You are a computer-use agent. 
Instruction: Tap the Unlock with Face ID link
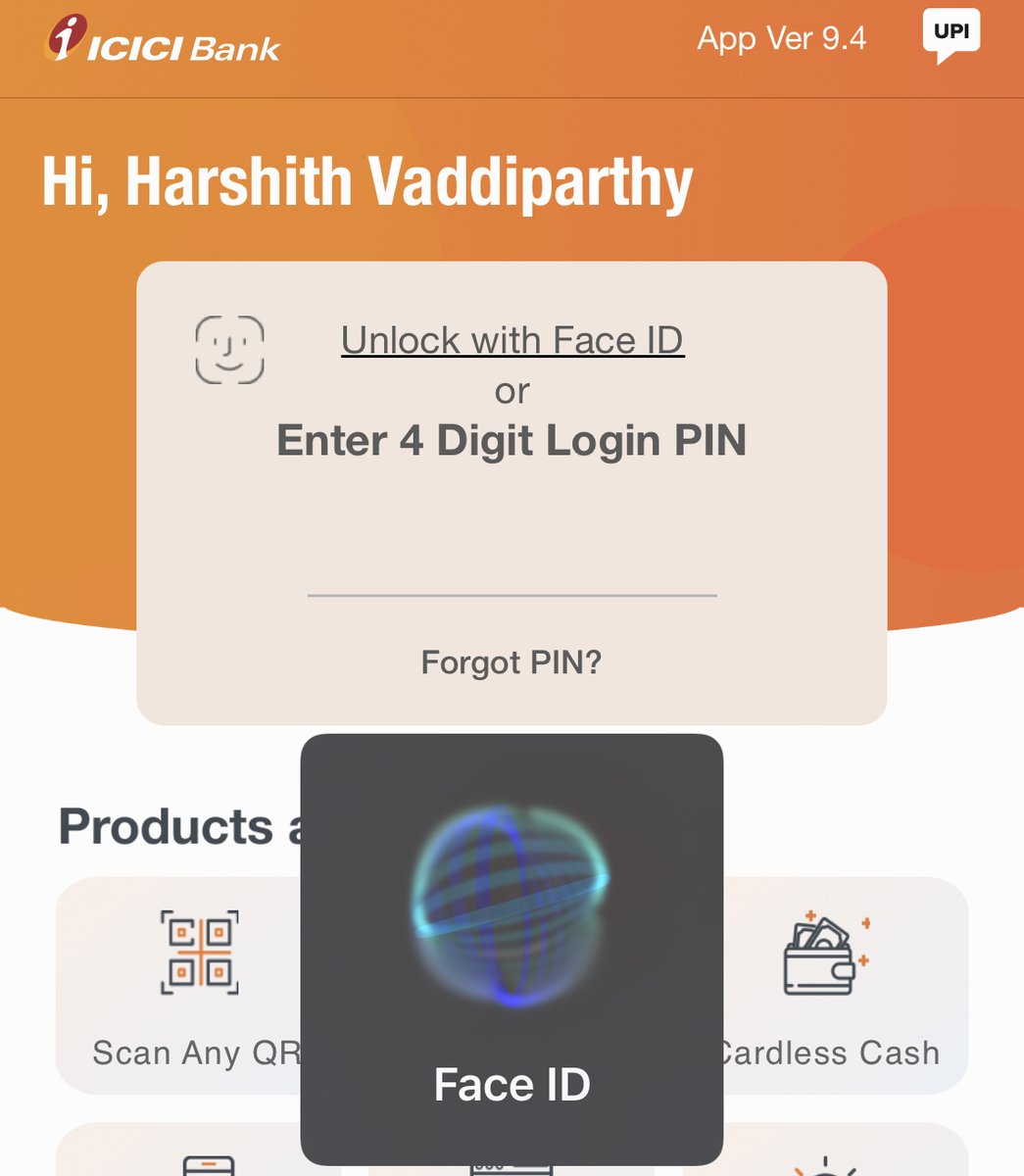tap(512, 341)
